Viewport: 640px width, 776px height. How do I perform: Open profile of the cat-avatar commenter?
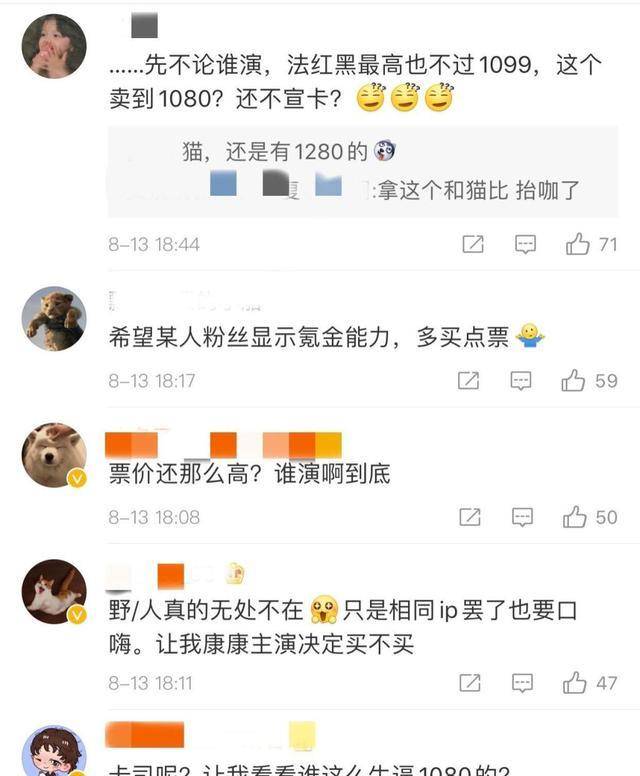click(x=54, y=591)
